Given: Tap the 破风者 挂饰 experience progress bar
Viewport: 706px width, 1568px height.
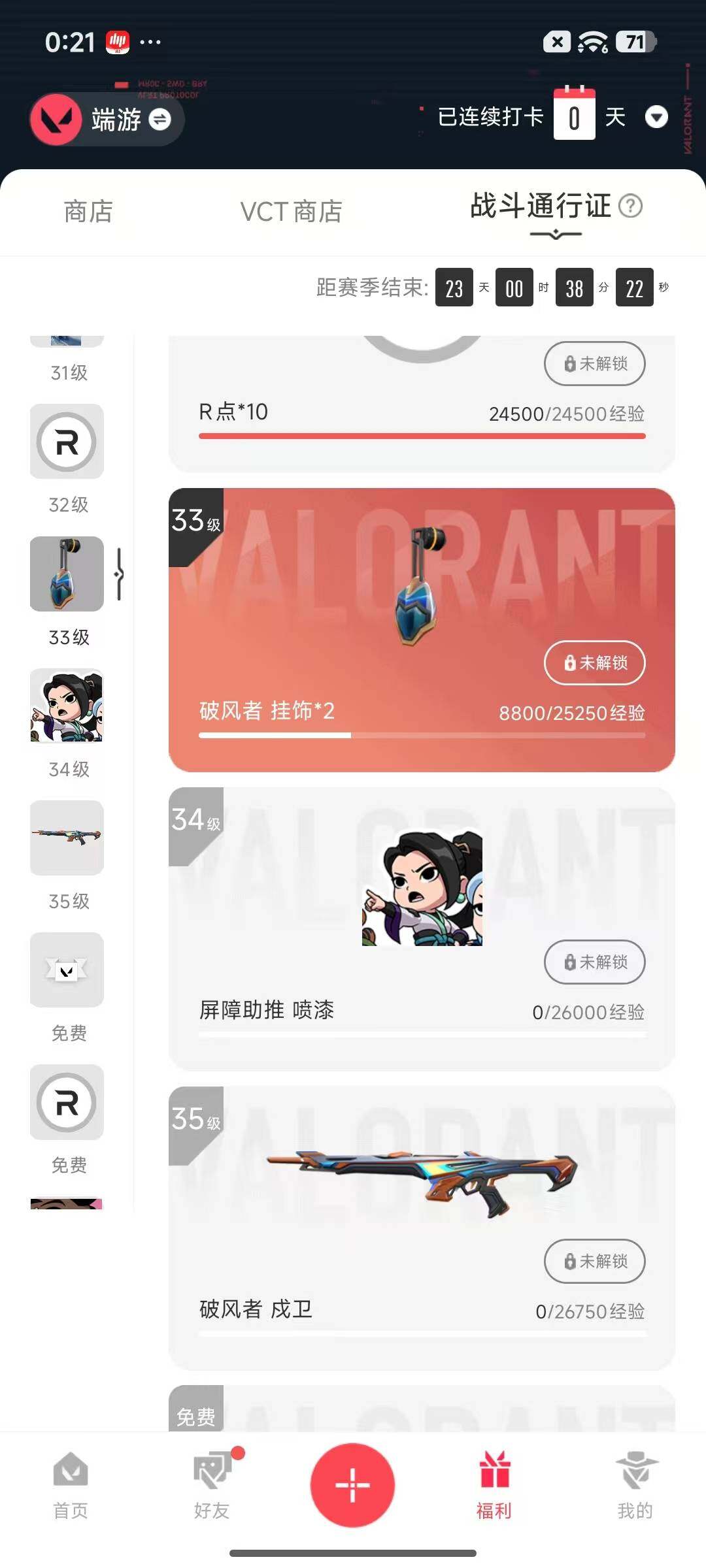Looking at the screenshot, I should tap(421, 736).
